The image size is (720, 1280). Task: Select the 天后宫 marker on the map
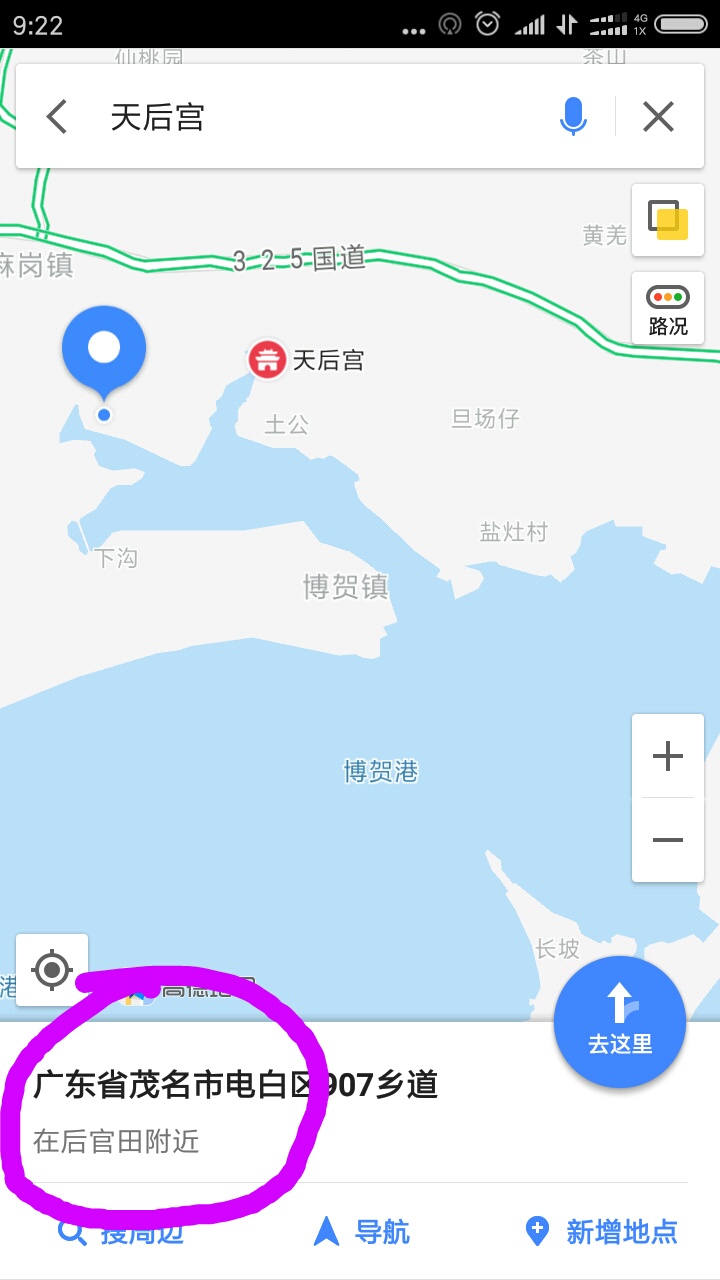pos(268,359)
